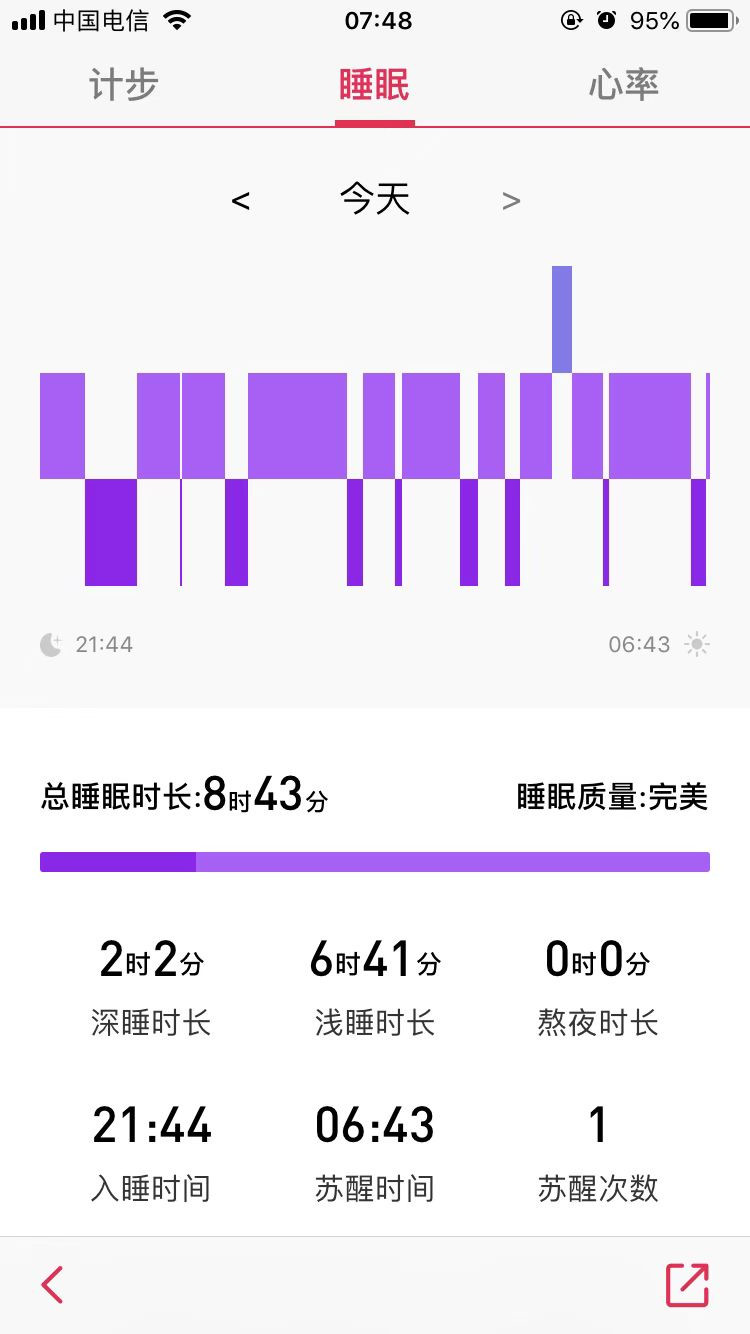750x1334 pixels.
Task: Switch to the 计步 tab
Action: coord(124,85)
